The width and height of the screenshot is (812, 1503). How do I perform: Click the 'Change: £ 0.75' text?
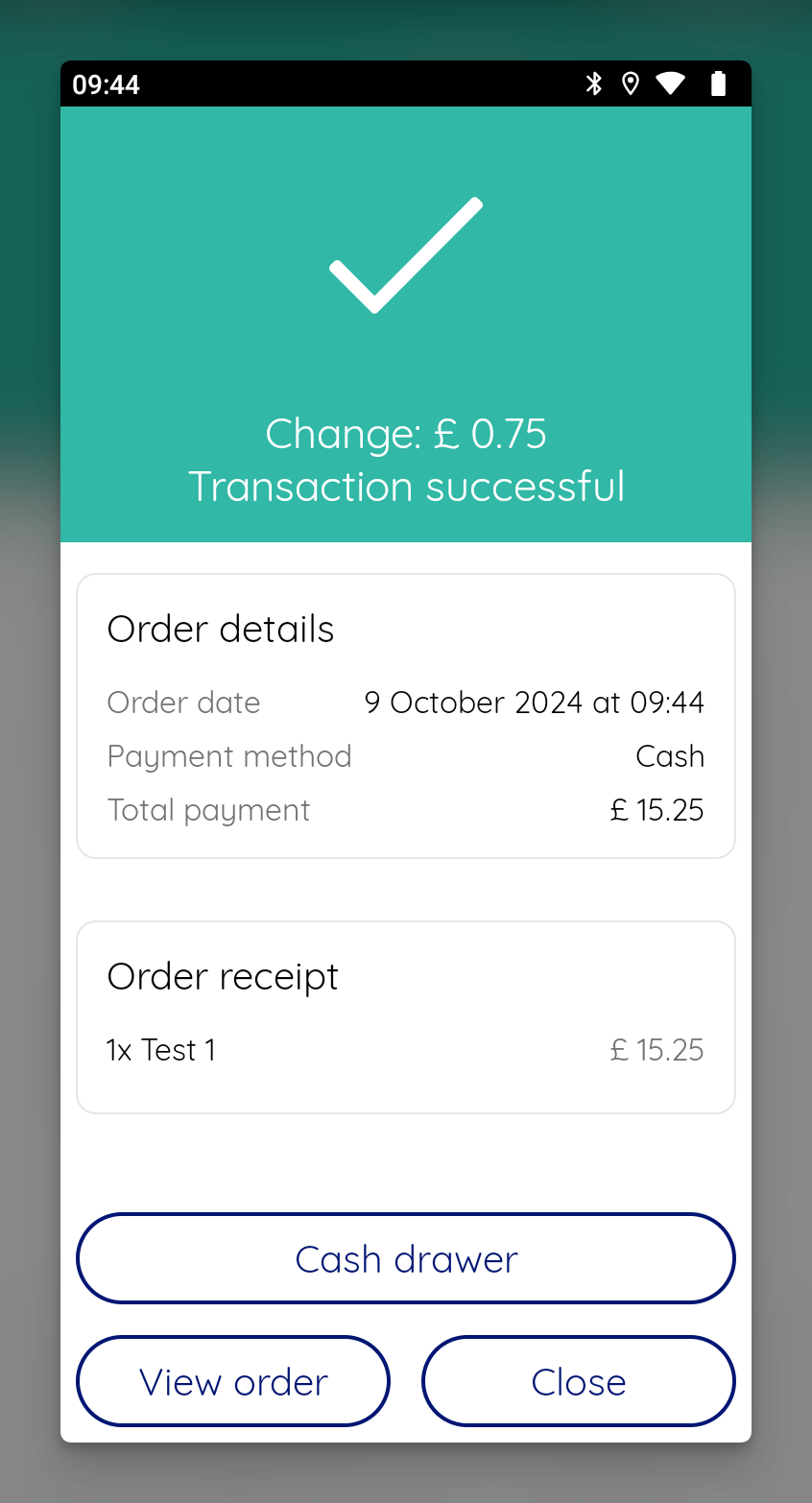tap(405, 434)
